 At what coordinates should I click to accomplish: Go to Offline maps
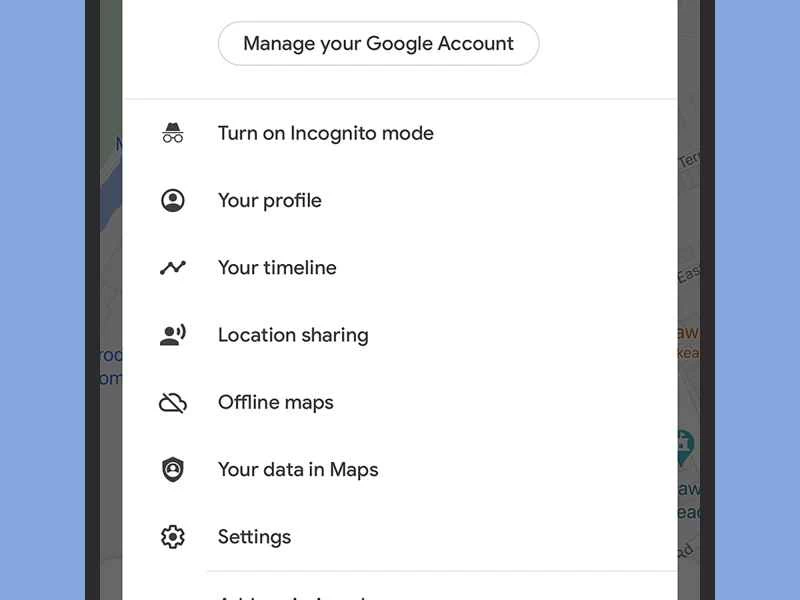(276, 403)
